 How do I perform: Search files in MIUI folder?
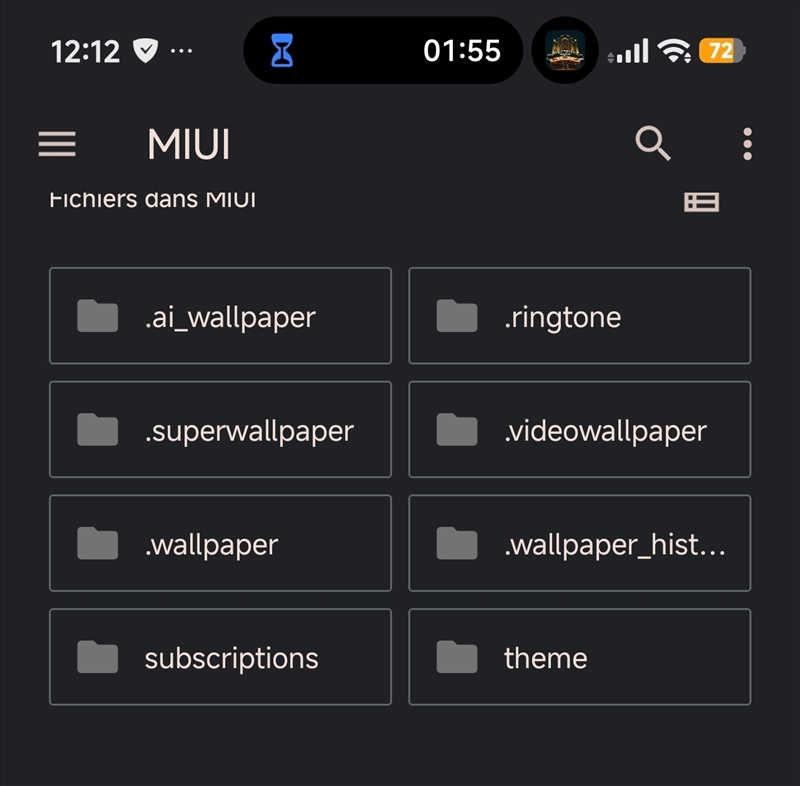653,145
